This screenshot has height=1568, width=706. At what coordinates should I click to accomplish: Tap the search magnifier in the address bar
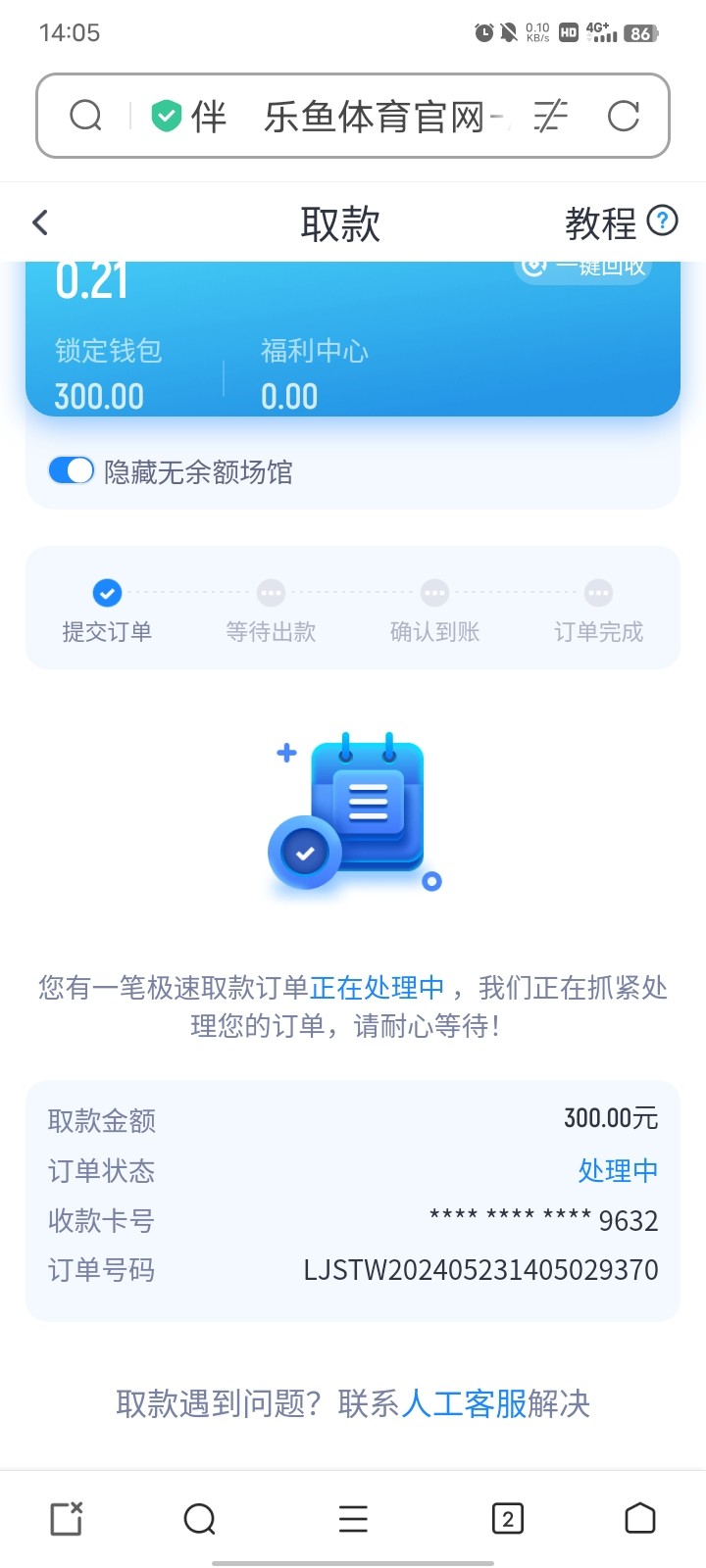[86, 115]
